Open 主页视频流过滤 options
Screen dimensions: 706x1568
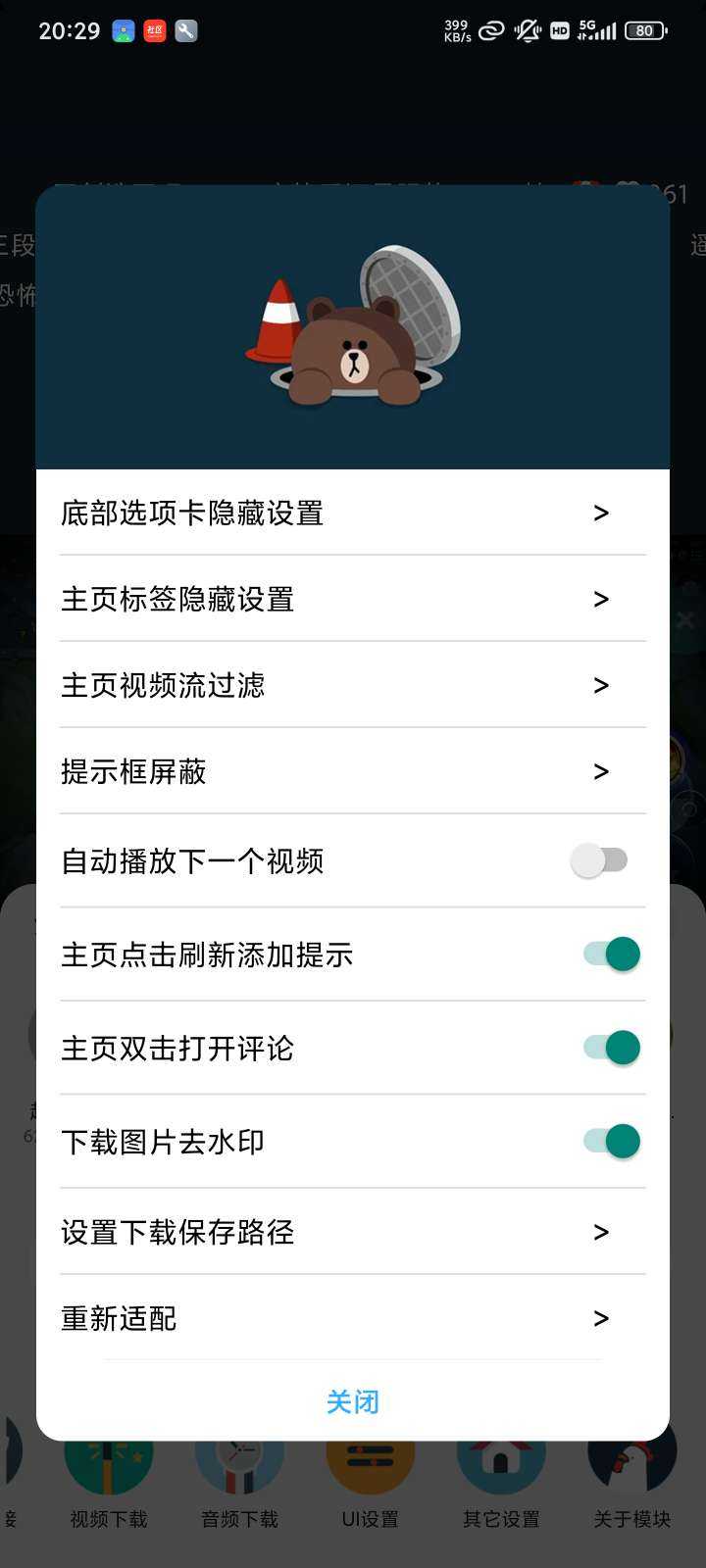coord(352,685)
